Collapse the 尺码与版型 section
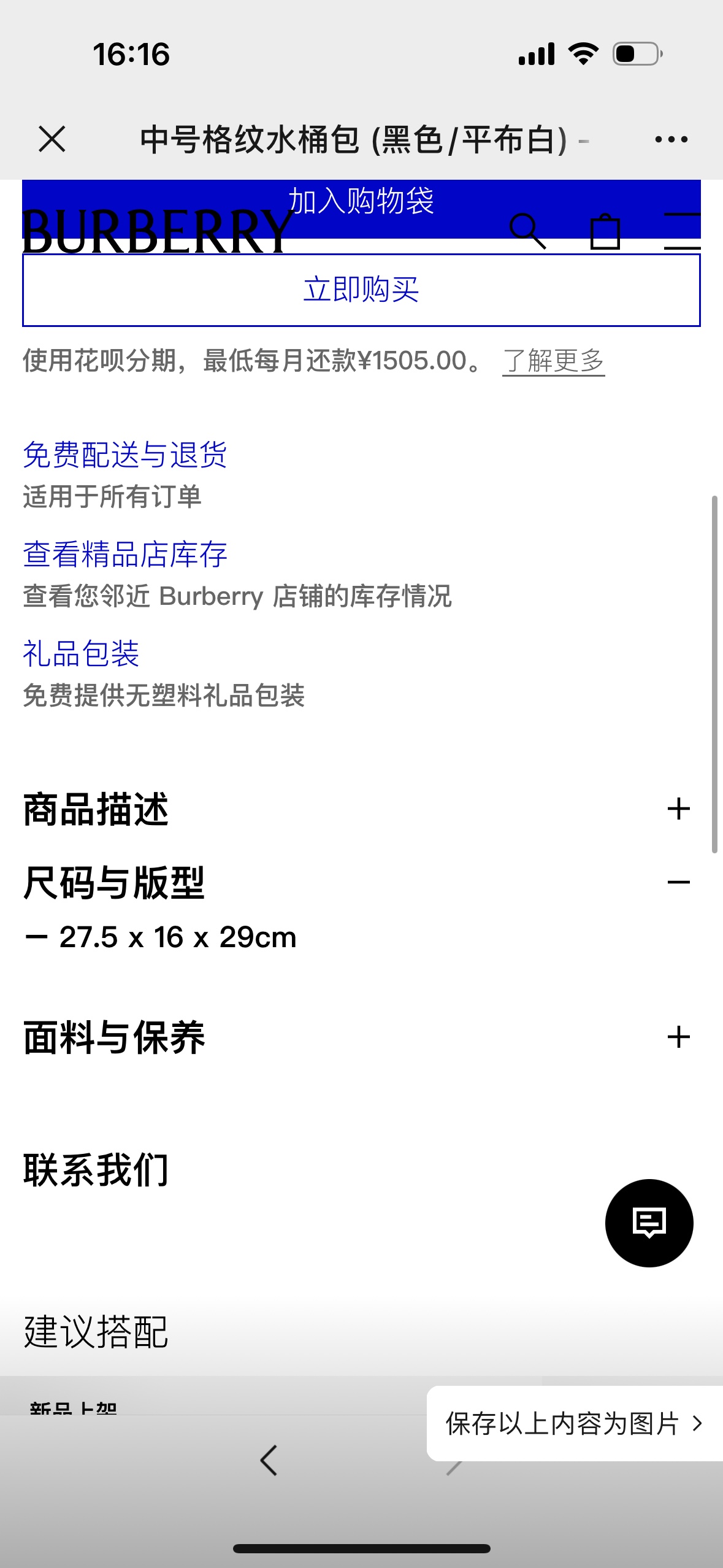Screen dimensions: 723x1568 click(x=678, y=882)
